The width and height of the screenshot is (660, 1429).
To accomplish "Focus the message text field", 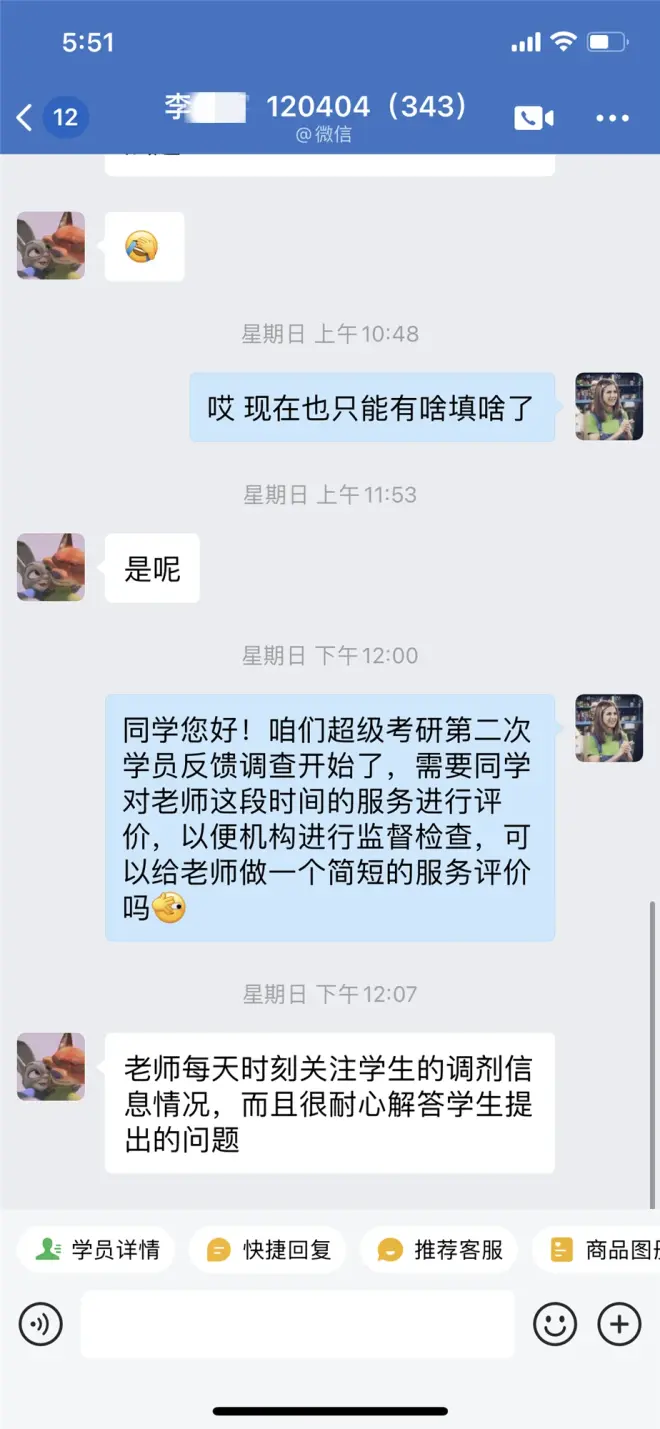I will (x=297, y=1325).
